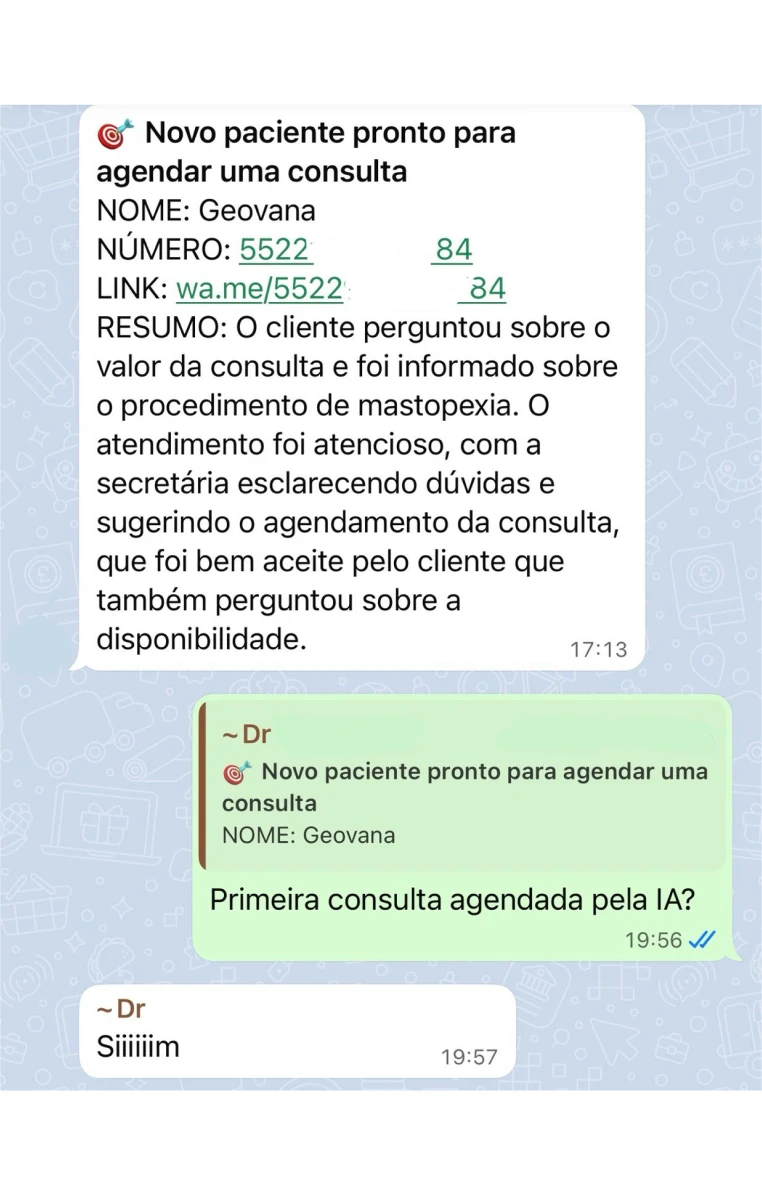Tap the Siiiiiiim reply bubble

[138, 1047]
